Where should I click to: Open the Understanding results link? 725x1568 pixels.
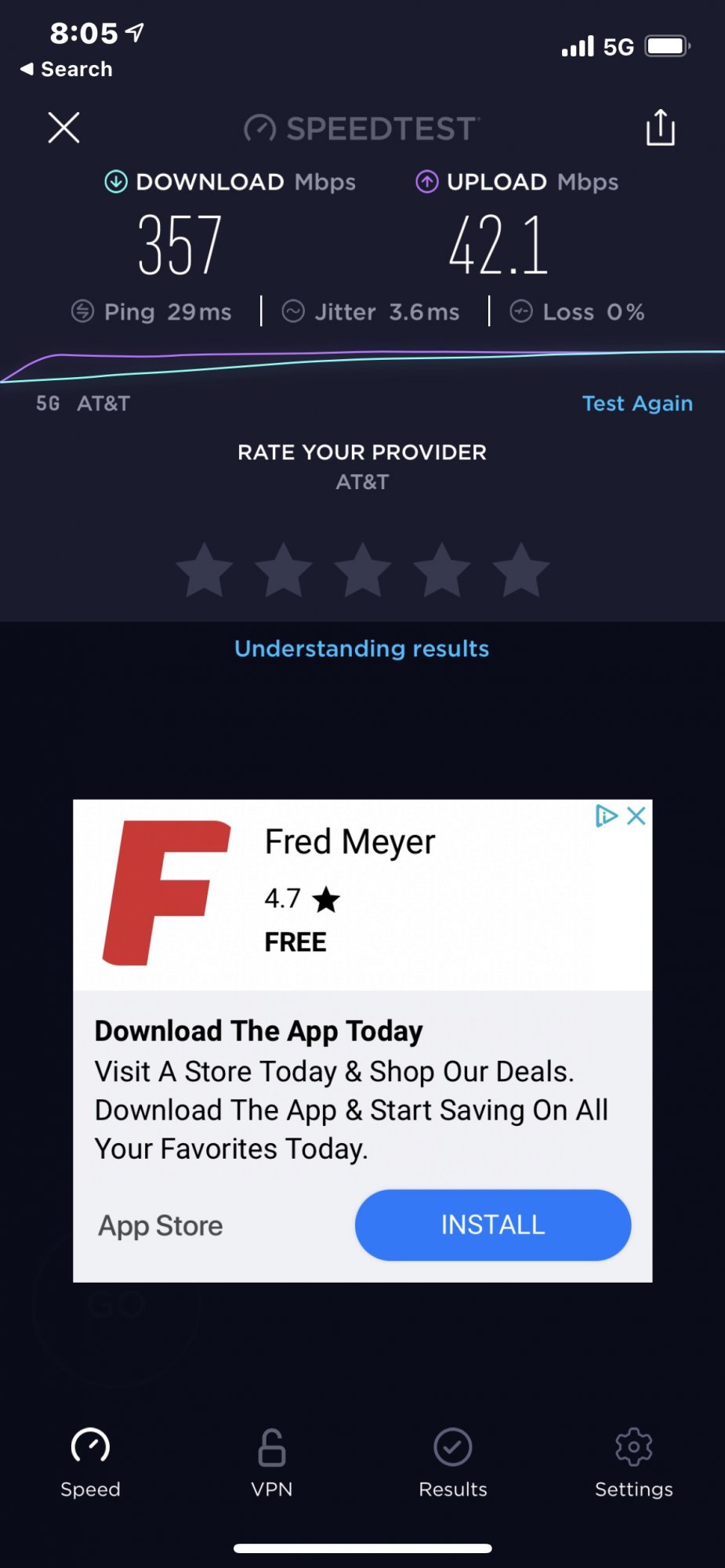coord(362,648)
